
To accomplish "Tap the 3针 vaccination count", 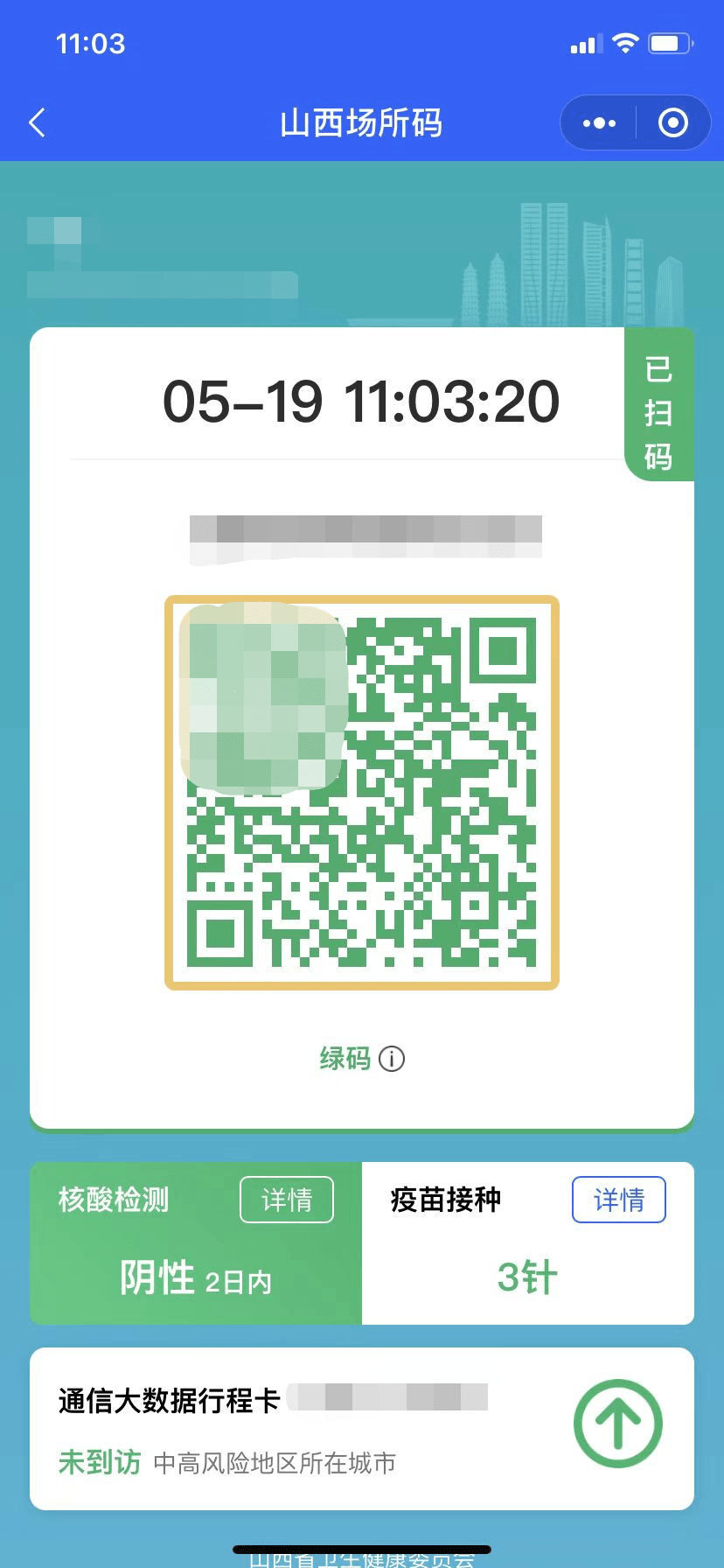I will (526, 1276).
